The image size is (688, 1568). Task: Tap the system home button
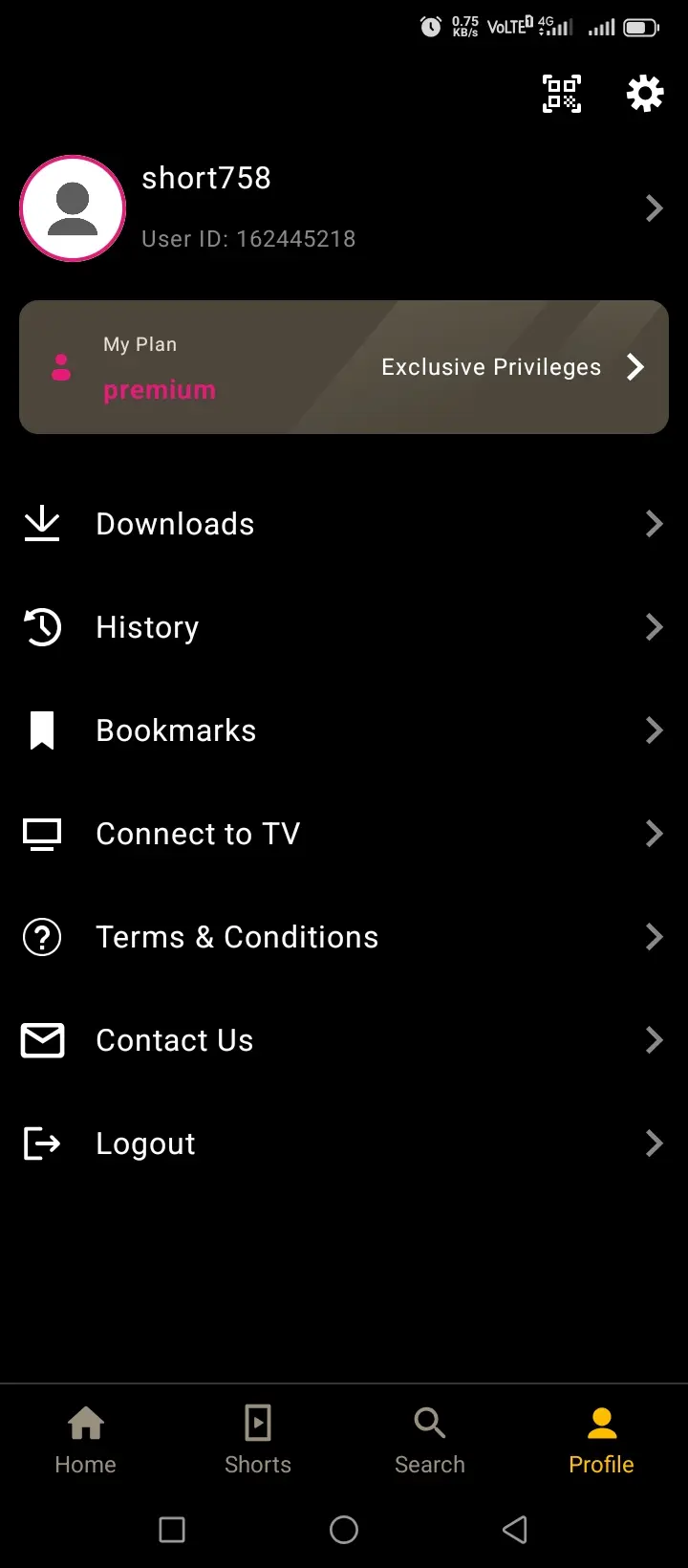click(344, 1530)
